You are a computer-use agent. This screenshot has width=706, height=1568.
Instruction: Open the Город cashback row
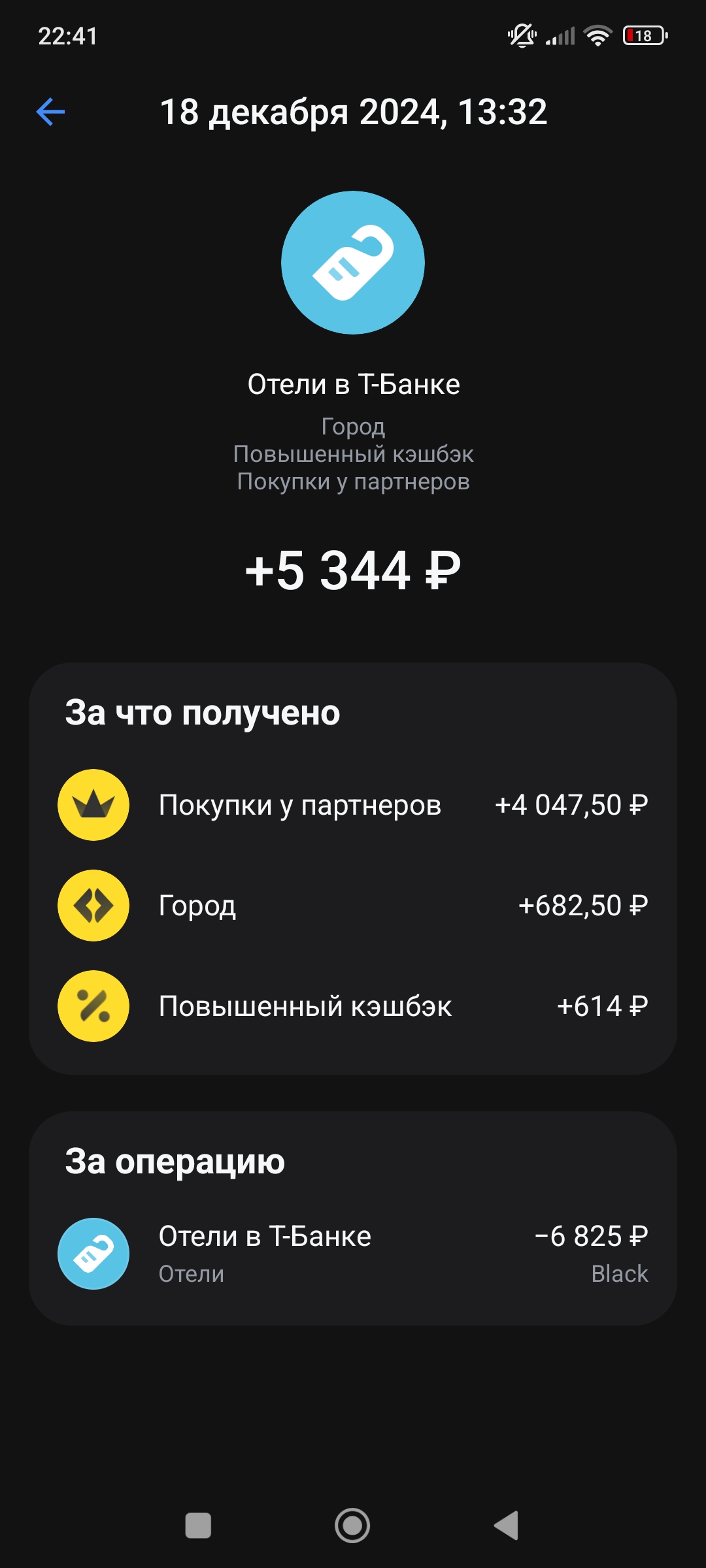(353, 906)
